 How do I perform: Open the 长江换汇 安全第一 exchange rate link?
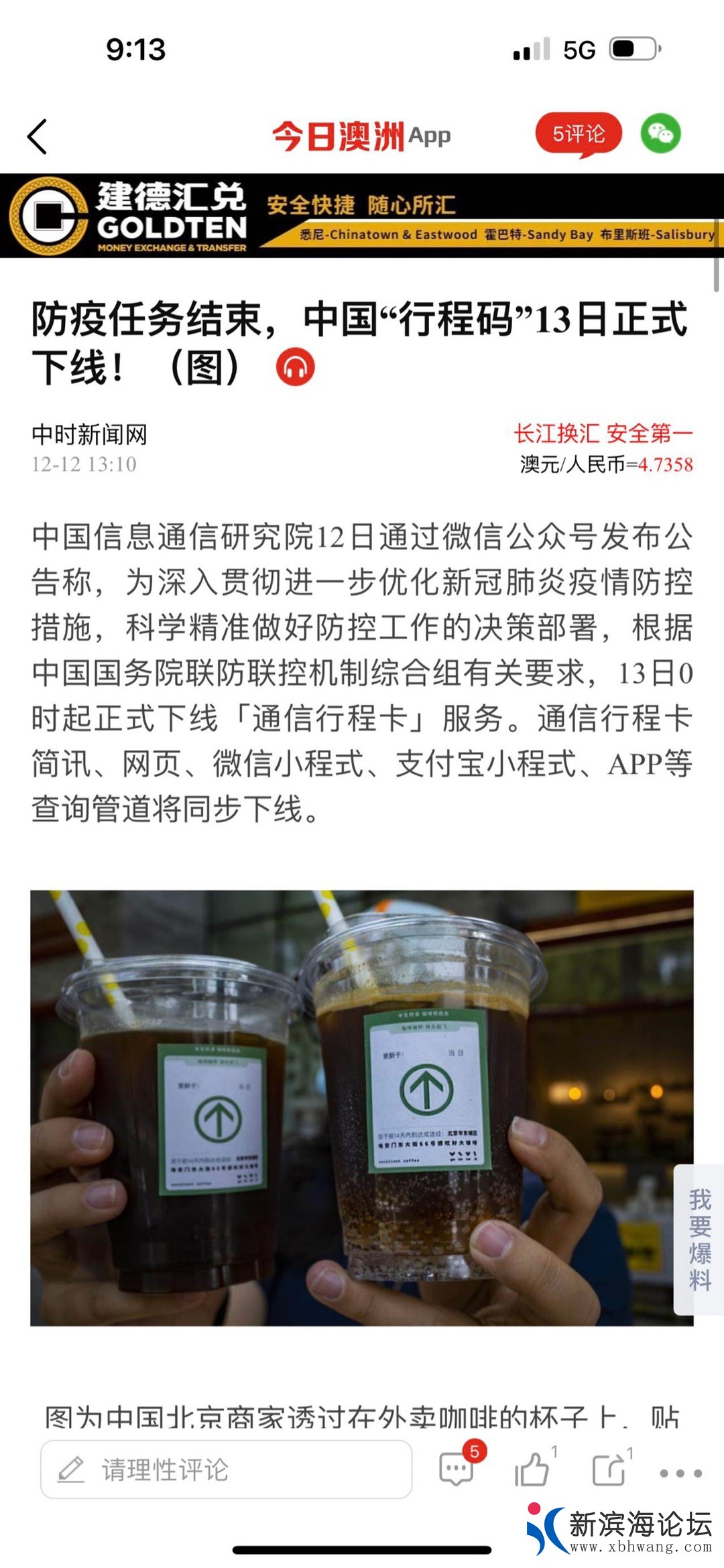coord(603,434)
